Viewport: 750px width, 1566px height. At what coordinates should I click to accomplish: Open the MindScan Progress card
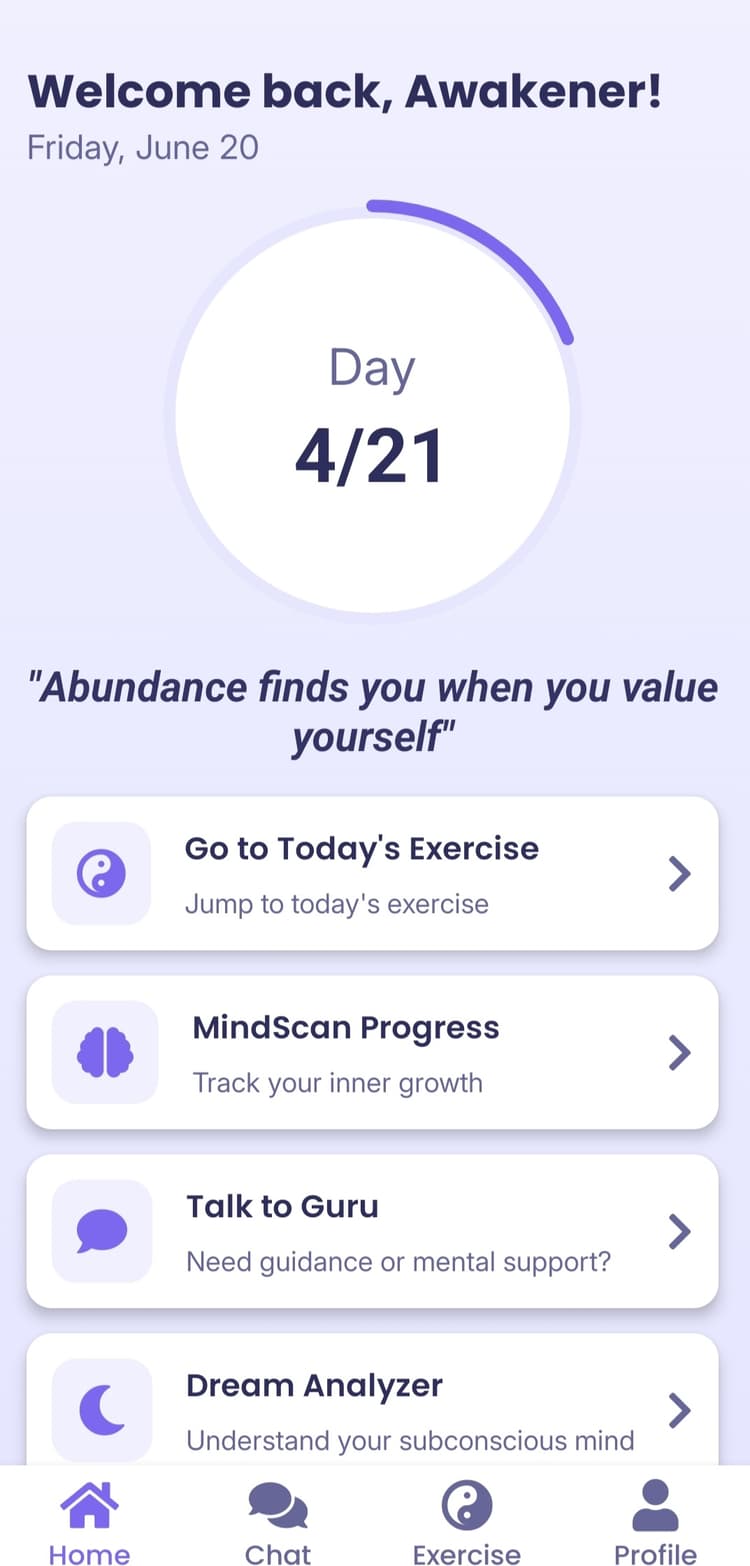point(372,1052)
